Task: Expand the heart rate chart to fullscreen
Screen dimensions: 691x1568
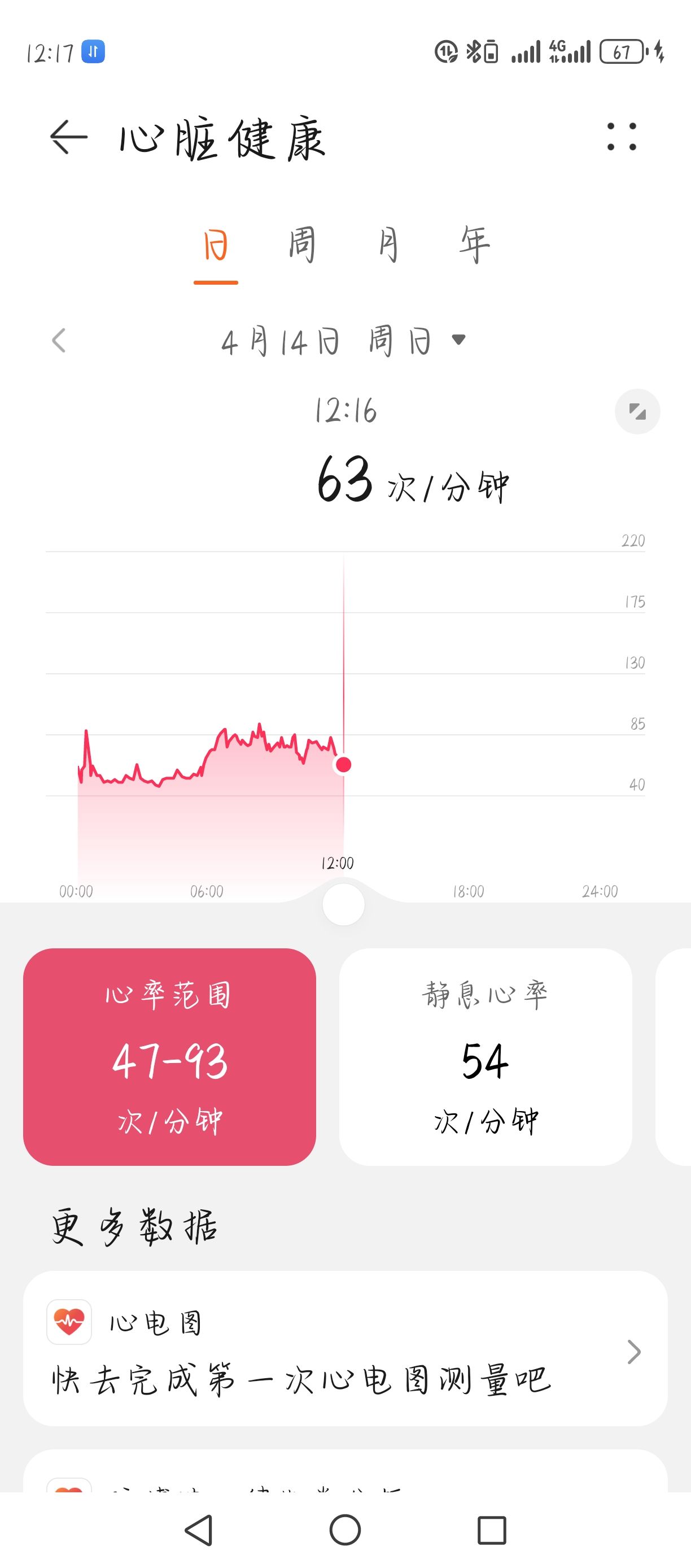Action: [x=637, y=411]
